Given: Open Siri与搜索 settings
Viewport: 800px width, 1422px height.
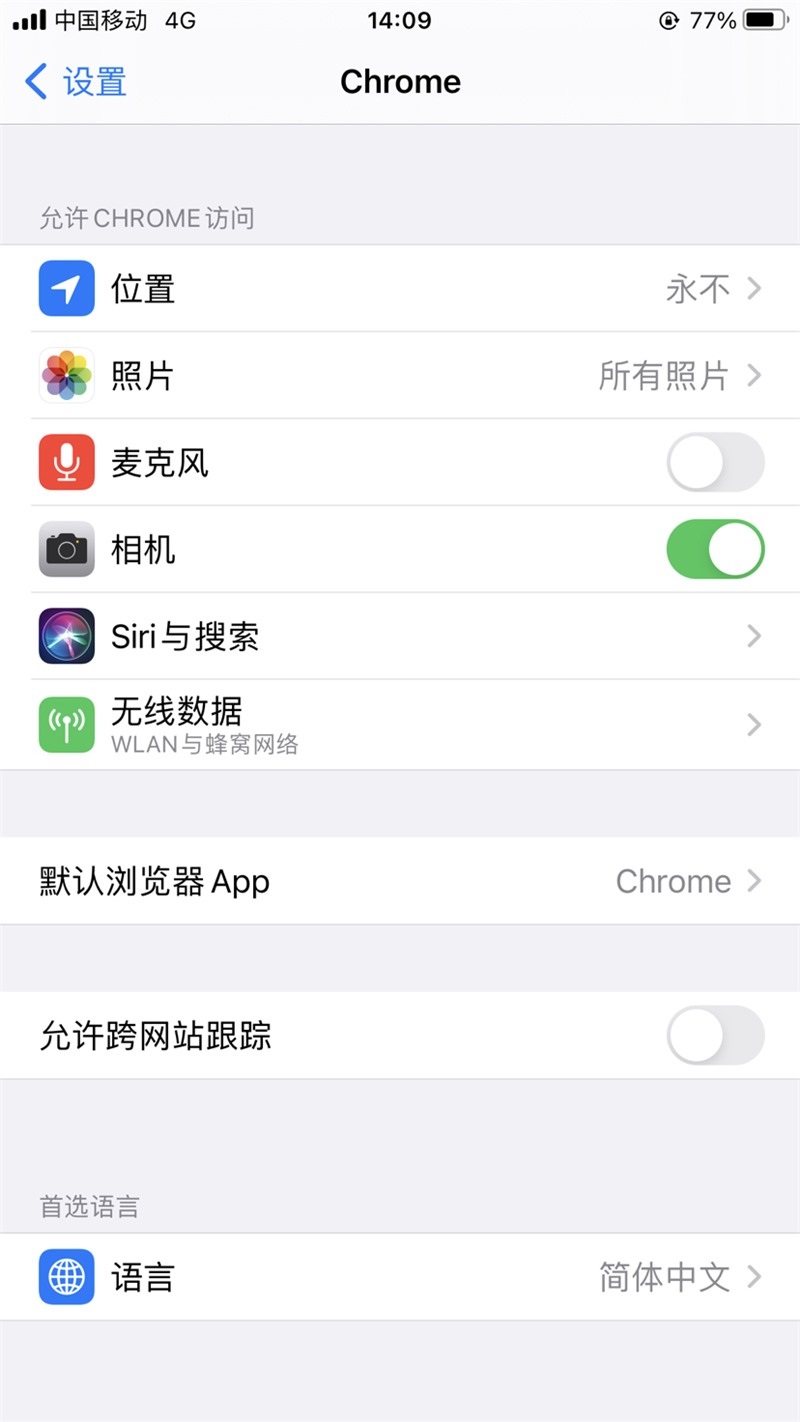Looking at the screenshot, I should [x=400, y=636].
